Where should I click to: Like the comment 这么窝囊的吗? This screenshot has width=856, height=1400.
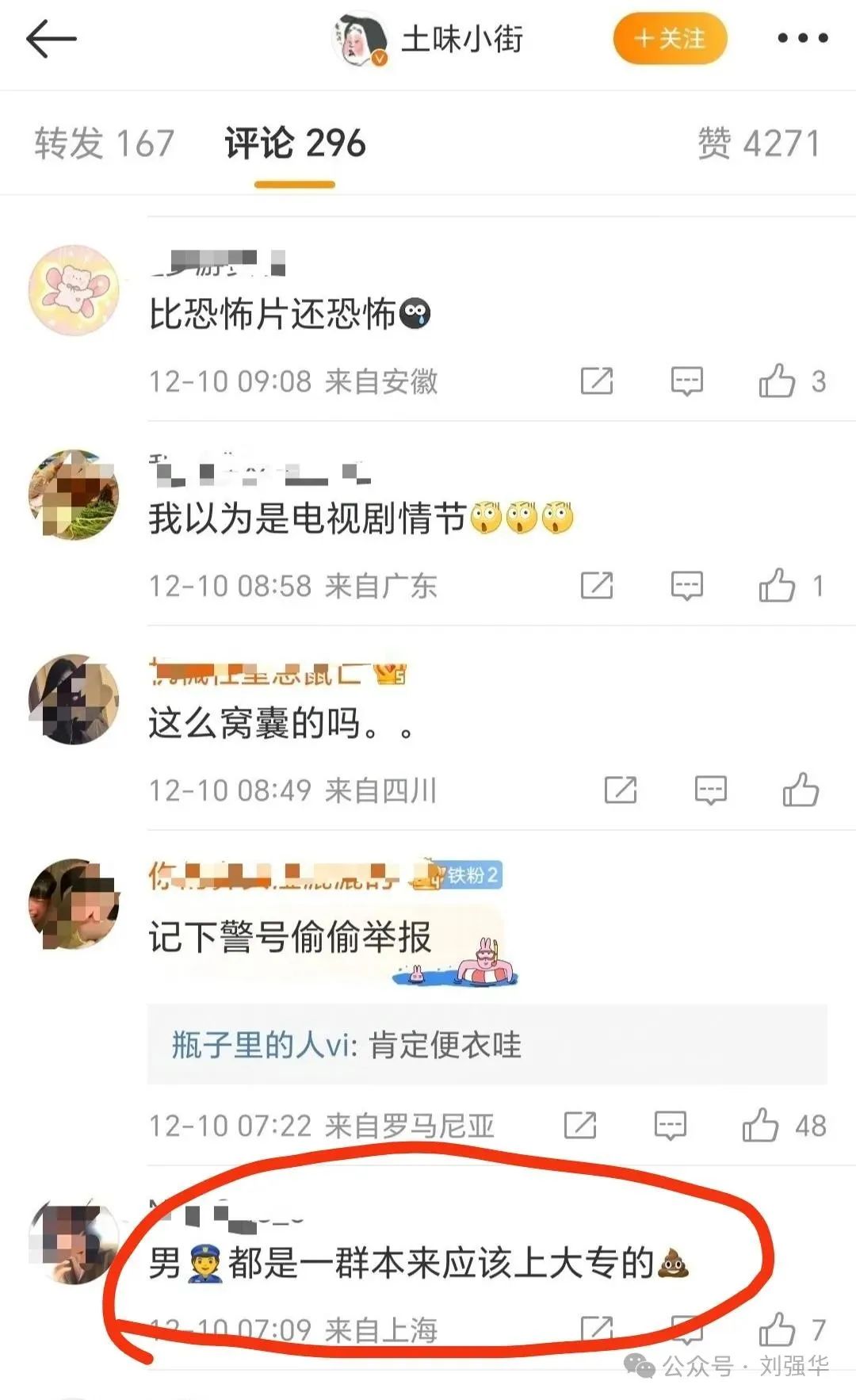[x=801, y=790]
